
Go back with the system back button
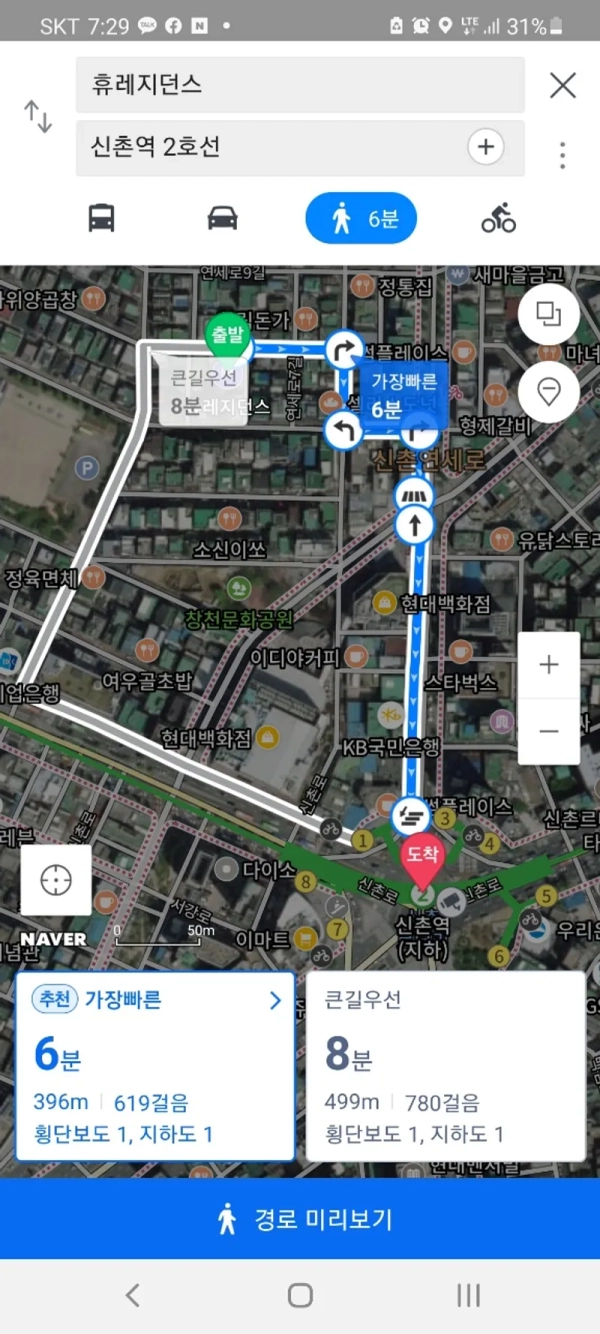click(132, 1296)
